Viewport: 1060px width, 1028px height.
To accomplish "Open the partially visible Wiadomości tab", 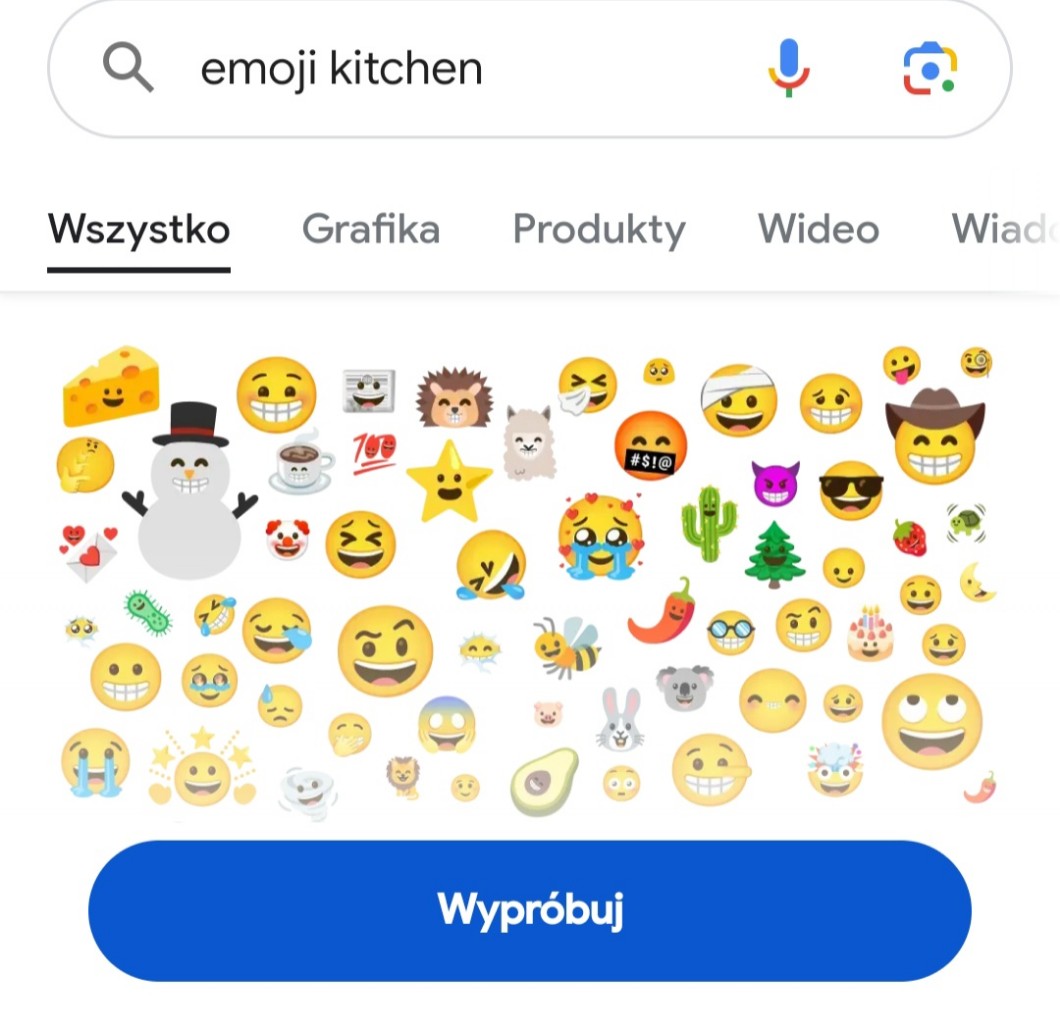I will 1005,230.
